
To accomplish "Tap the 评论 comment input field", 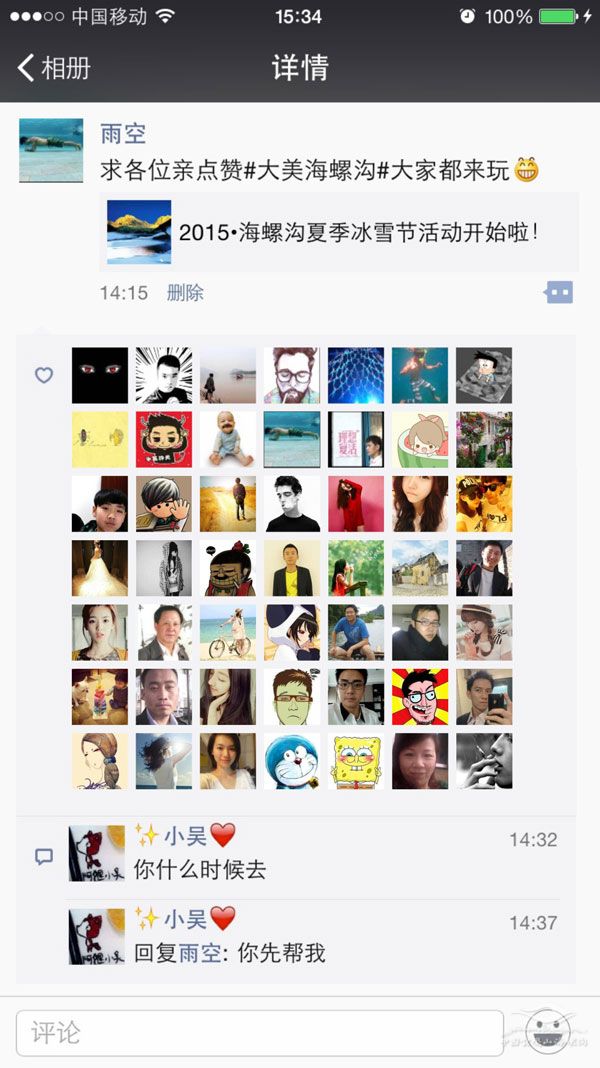I will coord(260,1032).
